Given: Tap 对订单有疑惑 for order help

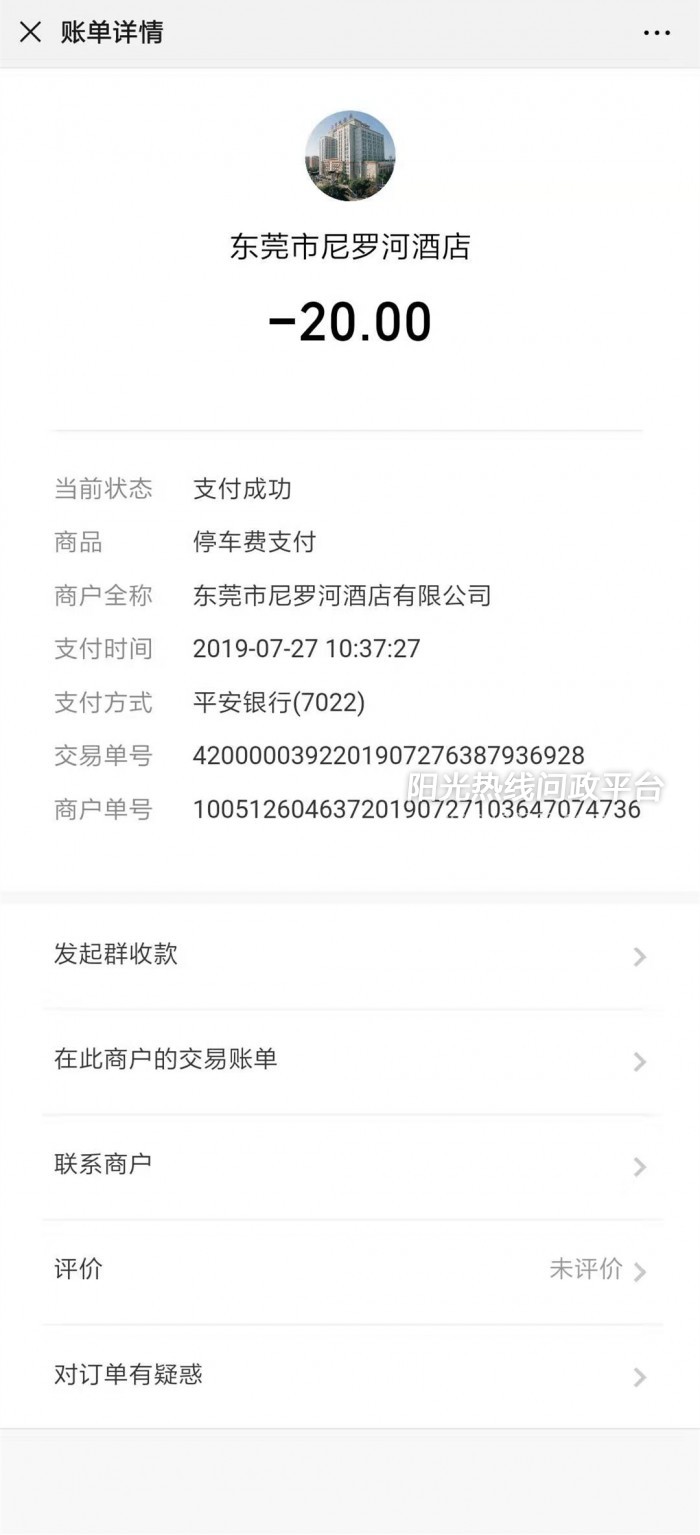Looking at the screenshot, I should 350,1376.
